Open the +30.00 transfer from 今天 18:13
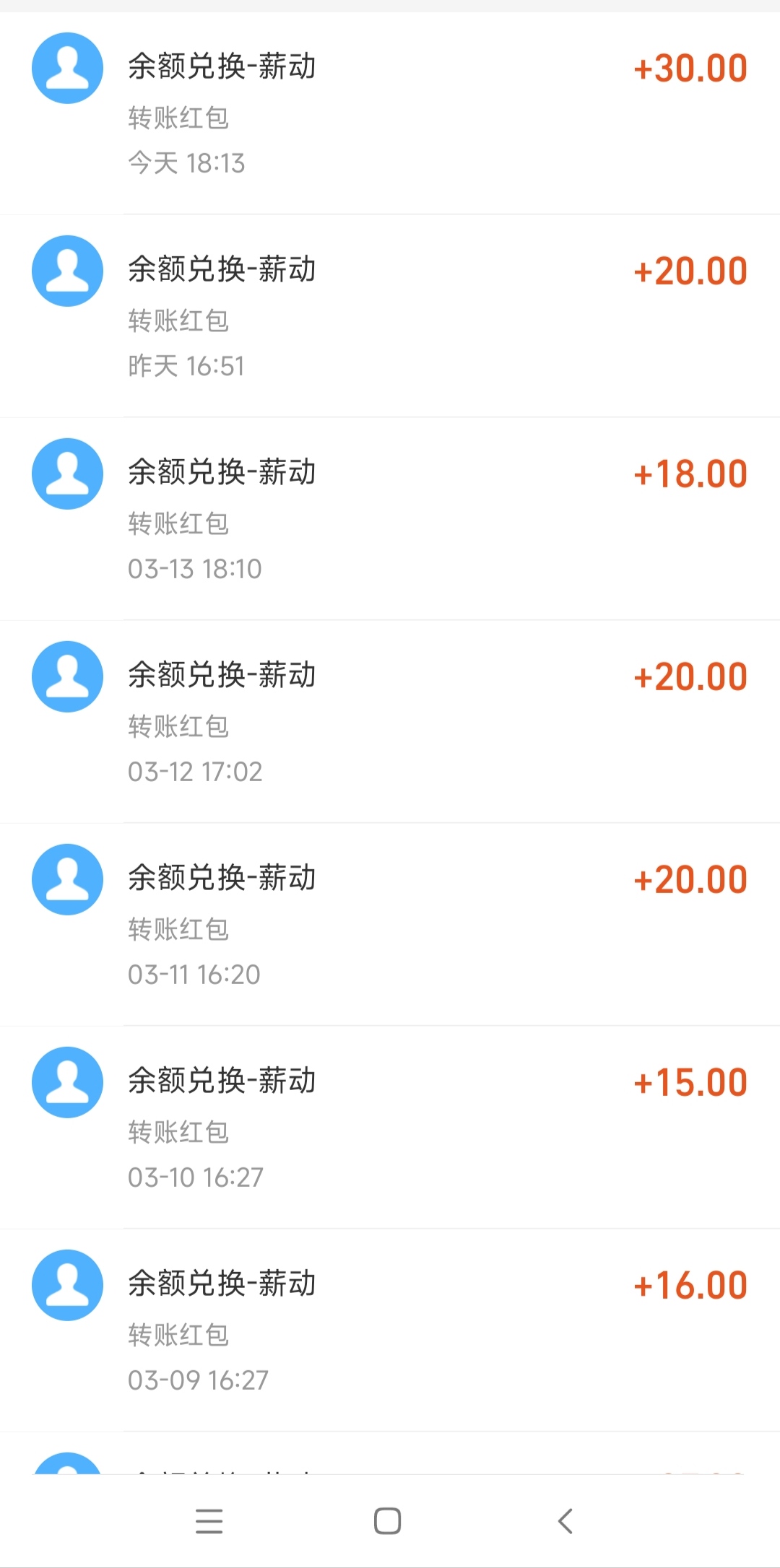 coord(390,113)
